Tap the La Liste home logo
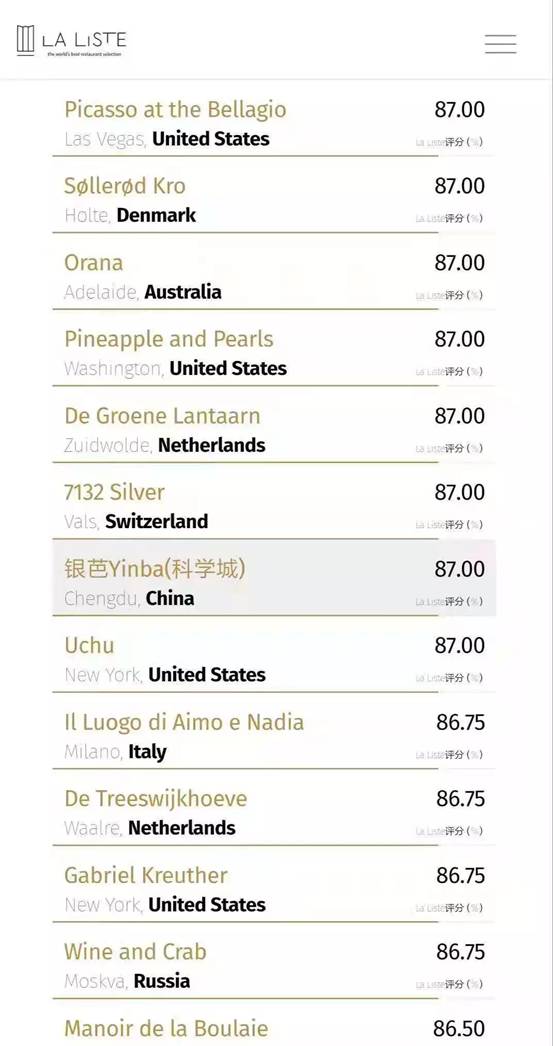 tap(71, 41)
